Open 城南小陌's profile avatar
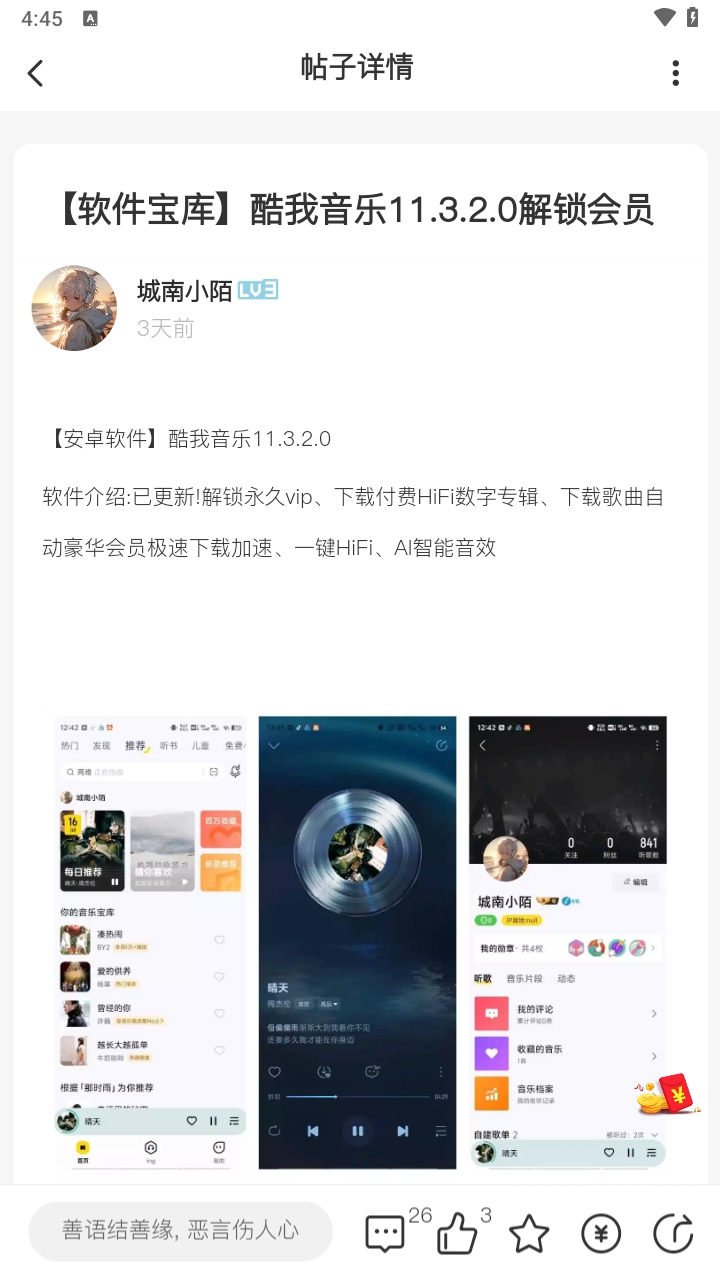This screenshot has width=720, height=1280. tap(74, 308)
